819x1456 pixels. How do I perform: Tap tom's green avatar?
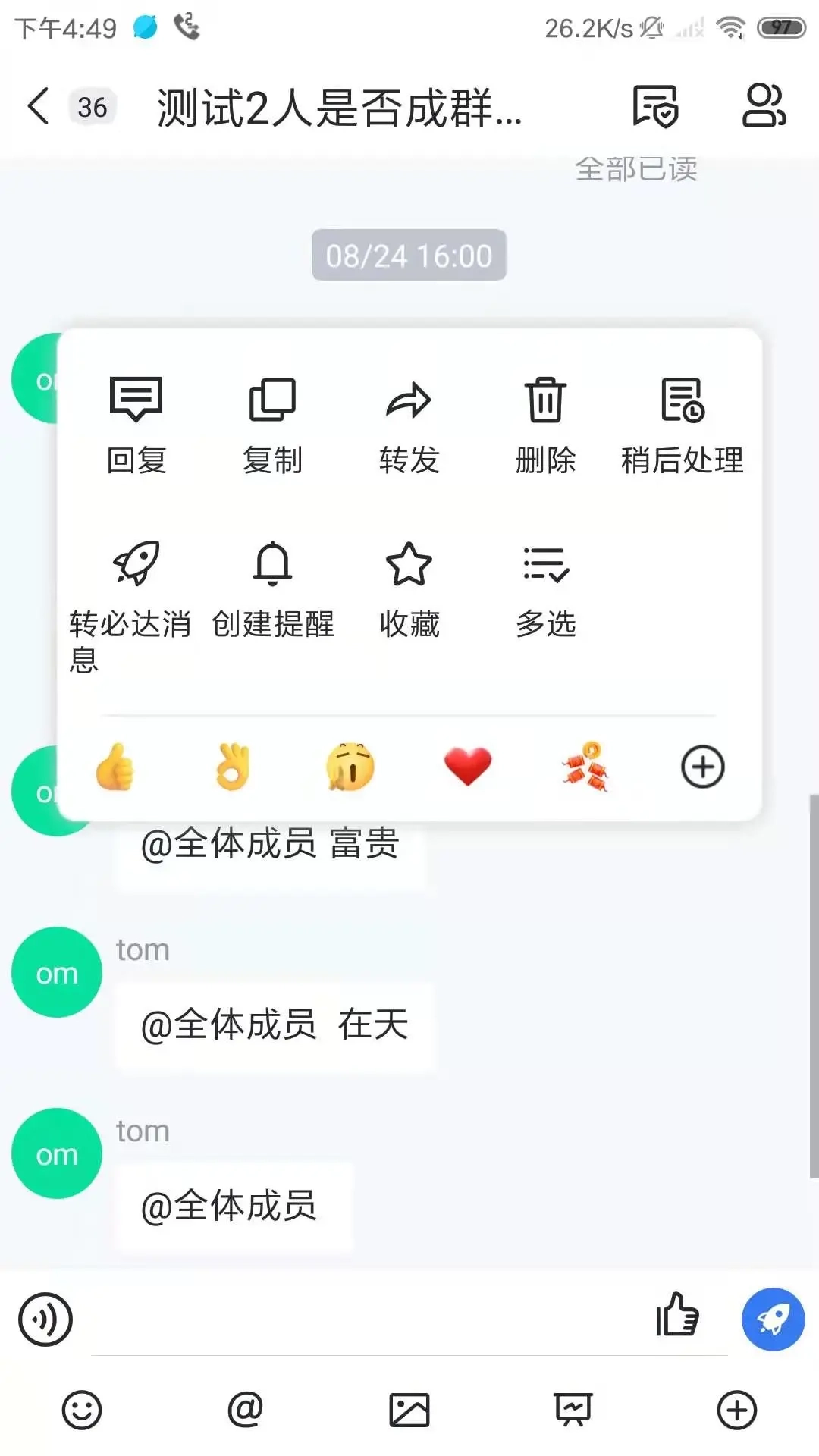[56, 973]
